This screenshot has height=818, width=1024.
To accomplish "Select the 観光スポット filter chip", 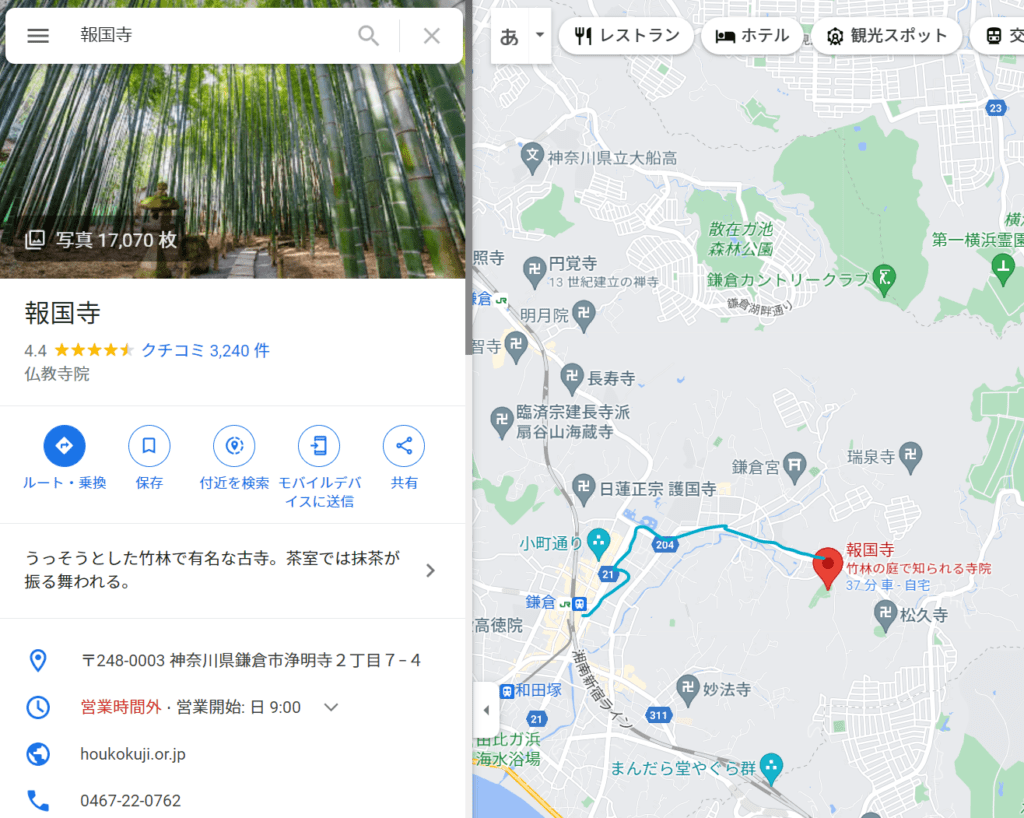I will click(x=887, y=36).
